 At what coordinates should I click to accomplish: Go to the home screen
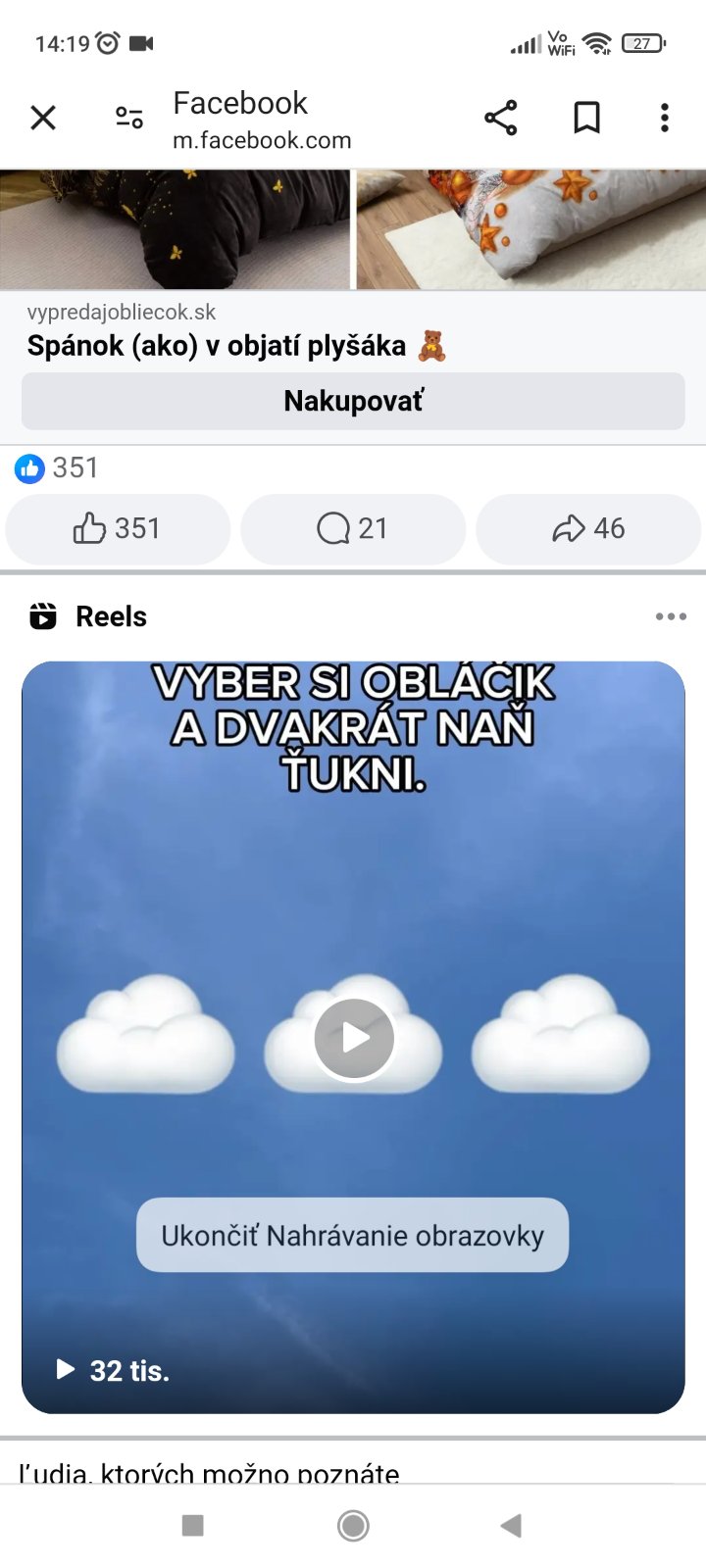tap(353, 1526)
